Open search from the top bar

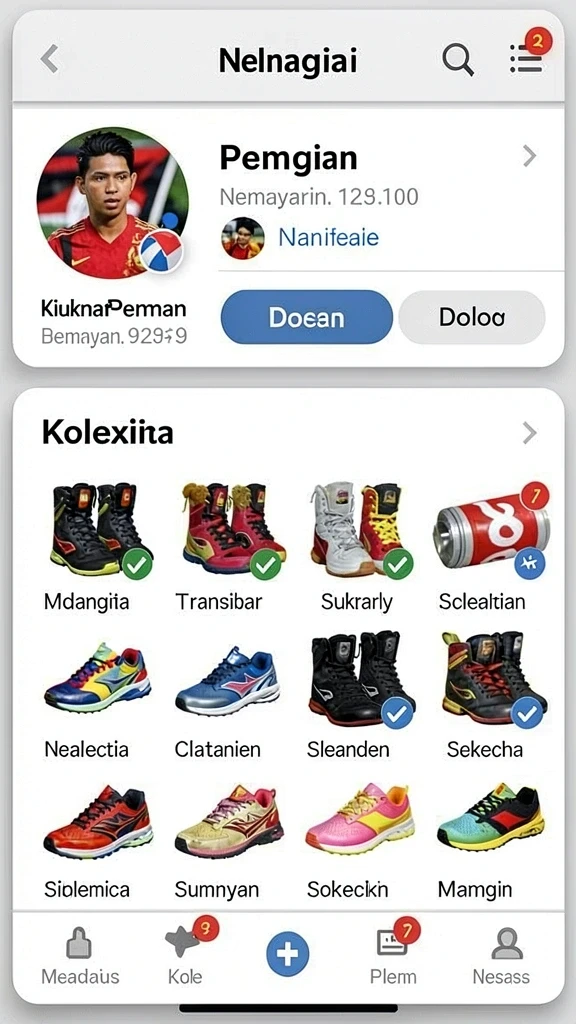point(458,61)
